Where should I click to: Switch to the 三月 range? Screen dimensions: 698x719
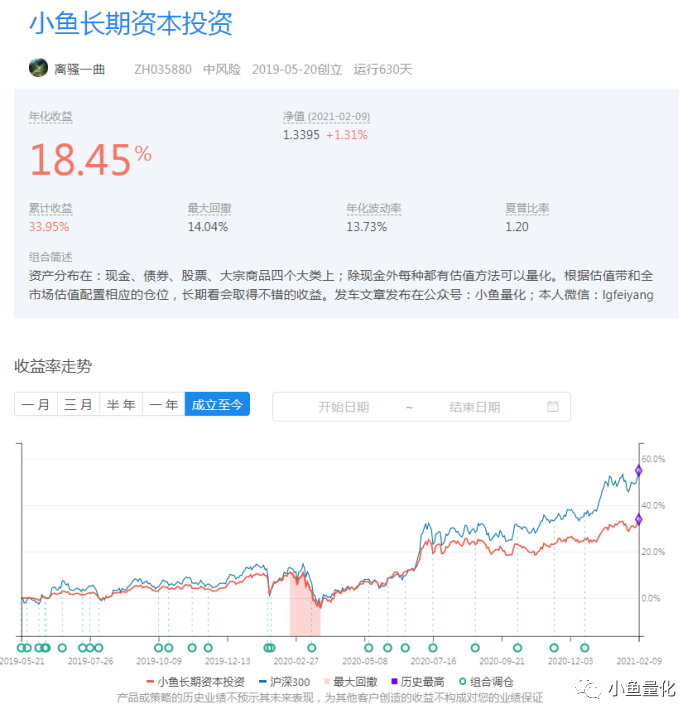(78, 404)
